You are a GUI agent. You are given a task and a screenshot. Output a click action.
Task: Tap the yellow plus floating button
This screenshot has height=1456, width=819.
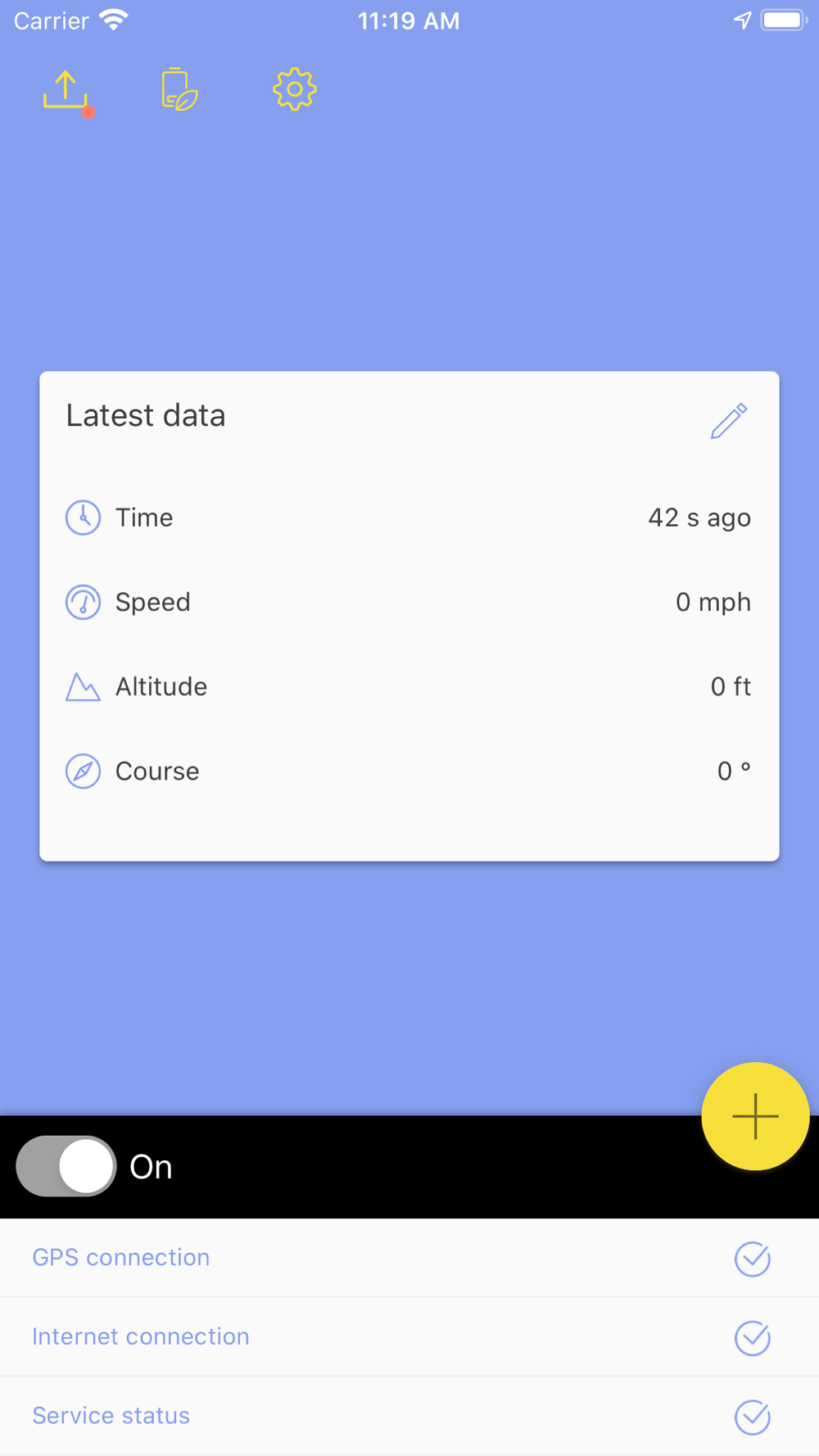point(755,1115)
